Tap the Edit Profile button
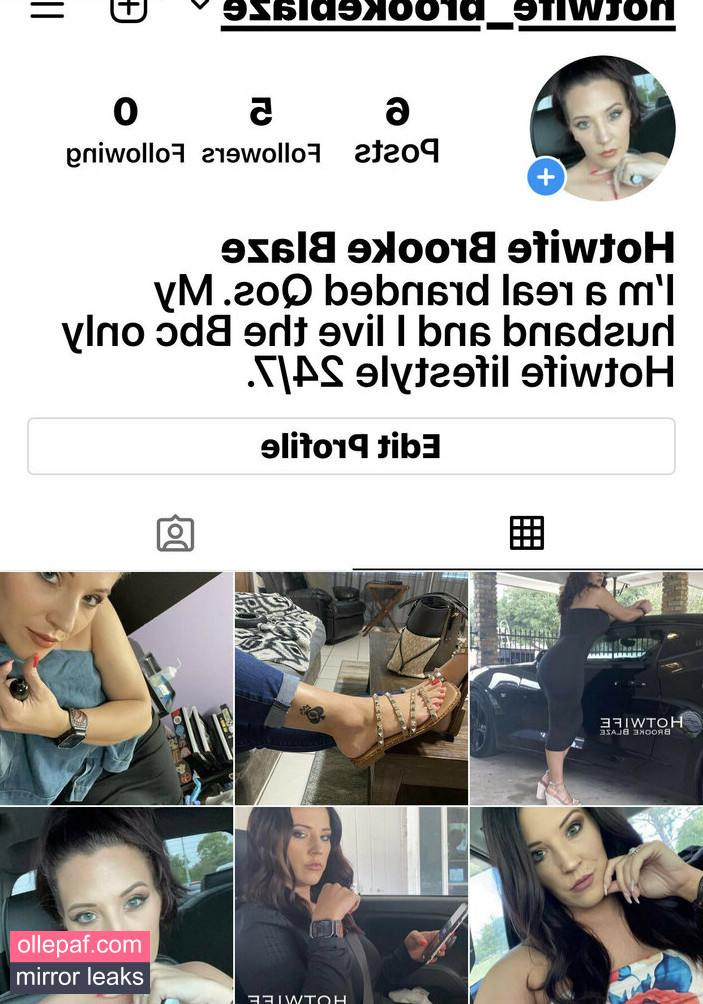The height and width of the screenshot is (1004, 703). (x=351, y=446)
